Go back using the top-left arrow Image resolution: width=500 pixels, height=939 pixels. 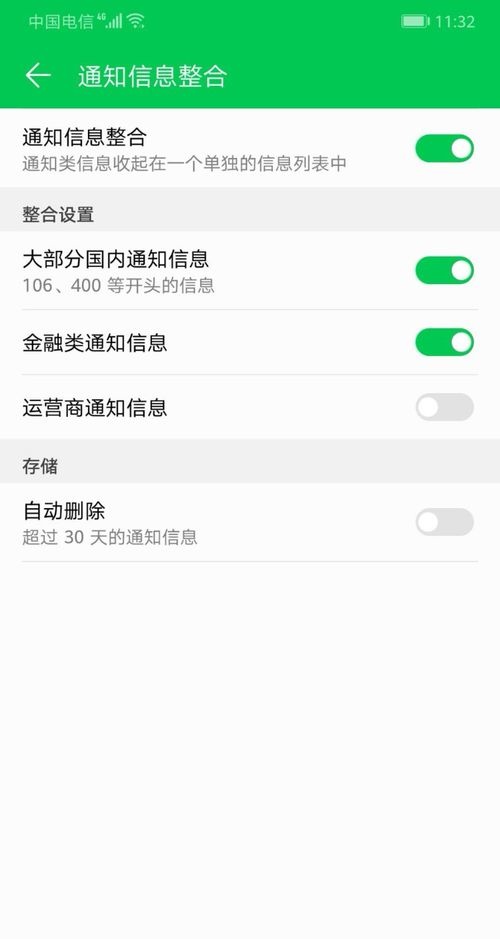pyautogui.click(x=38, y=76)
